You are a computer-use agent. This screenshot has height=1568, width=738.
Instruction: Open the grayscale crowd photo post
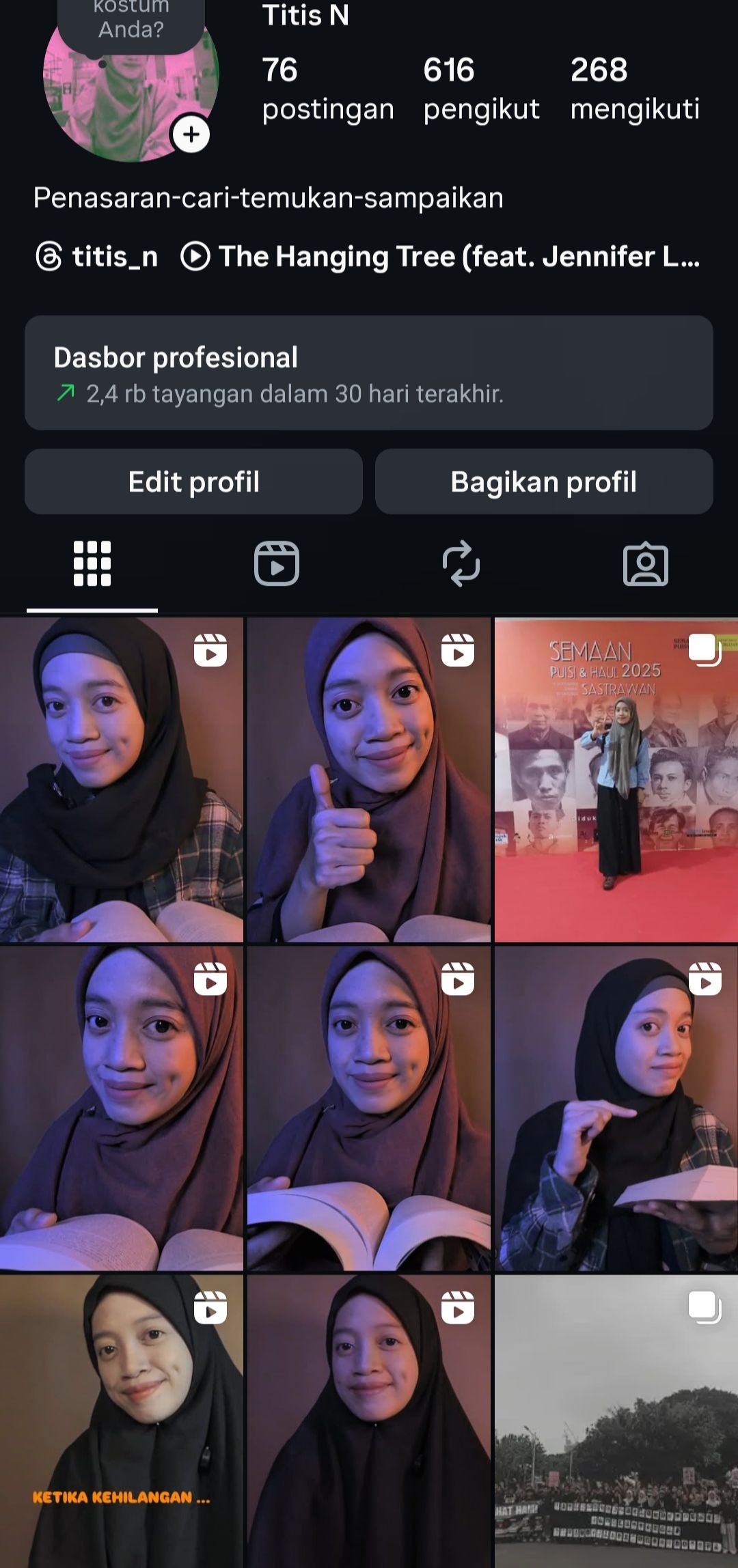coord(616,1420)
